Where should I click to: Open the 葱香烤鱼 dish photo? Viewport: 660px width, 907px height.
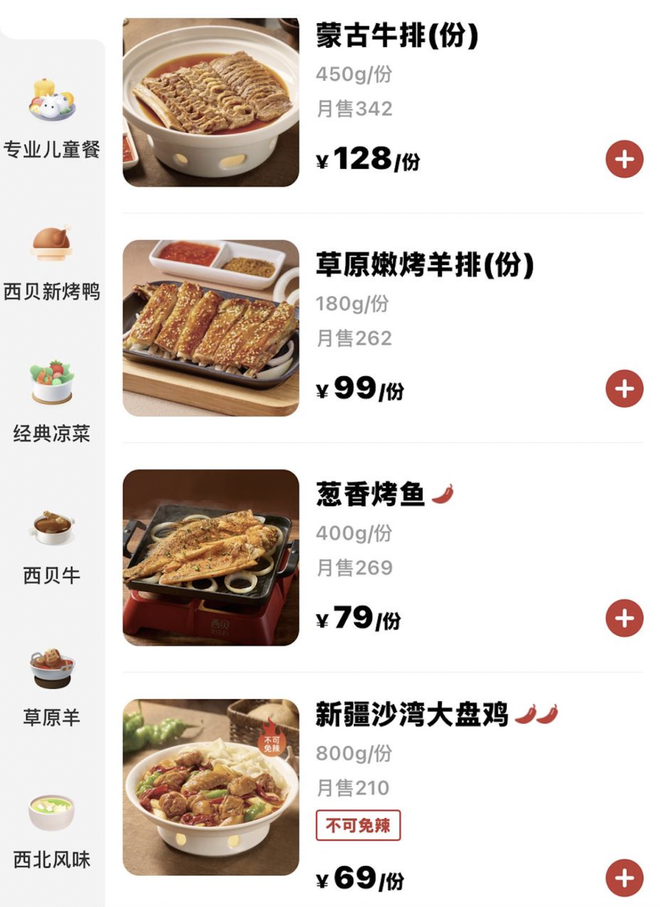point(211,557)
